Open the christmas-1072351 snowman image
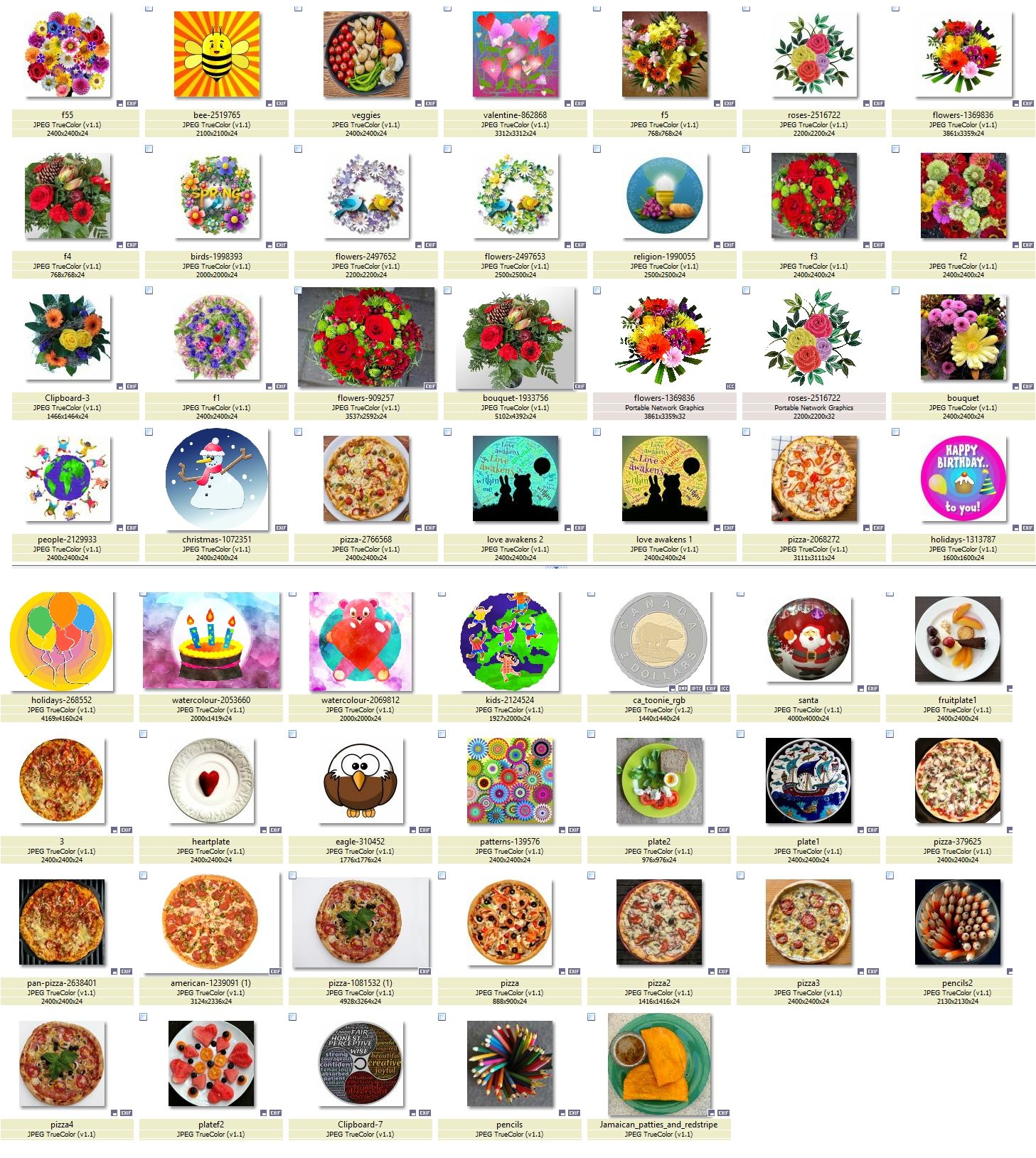The width and height of the screenshot is (1036, 1158). tap(216, 478)
